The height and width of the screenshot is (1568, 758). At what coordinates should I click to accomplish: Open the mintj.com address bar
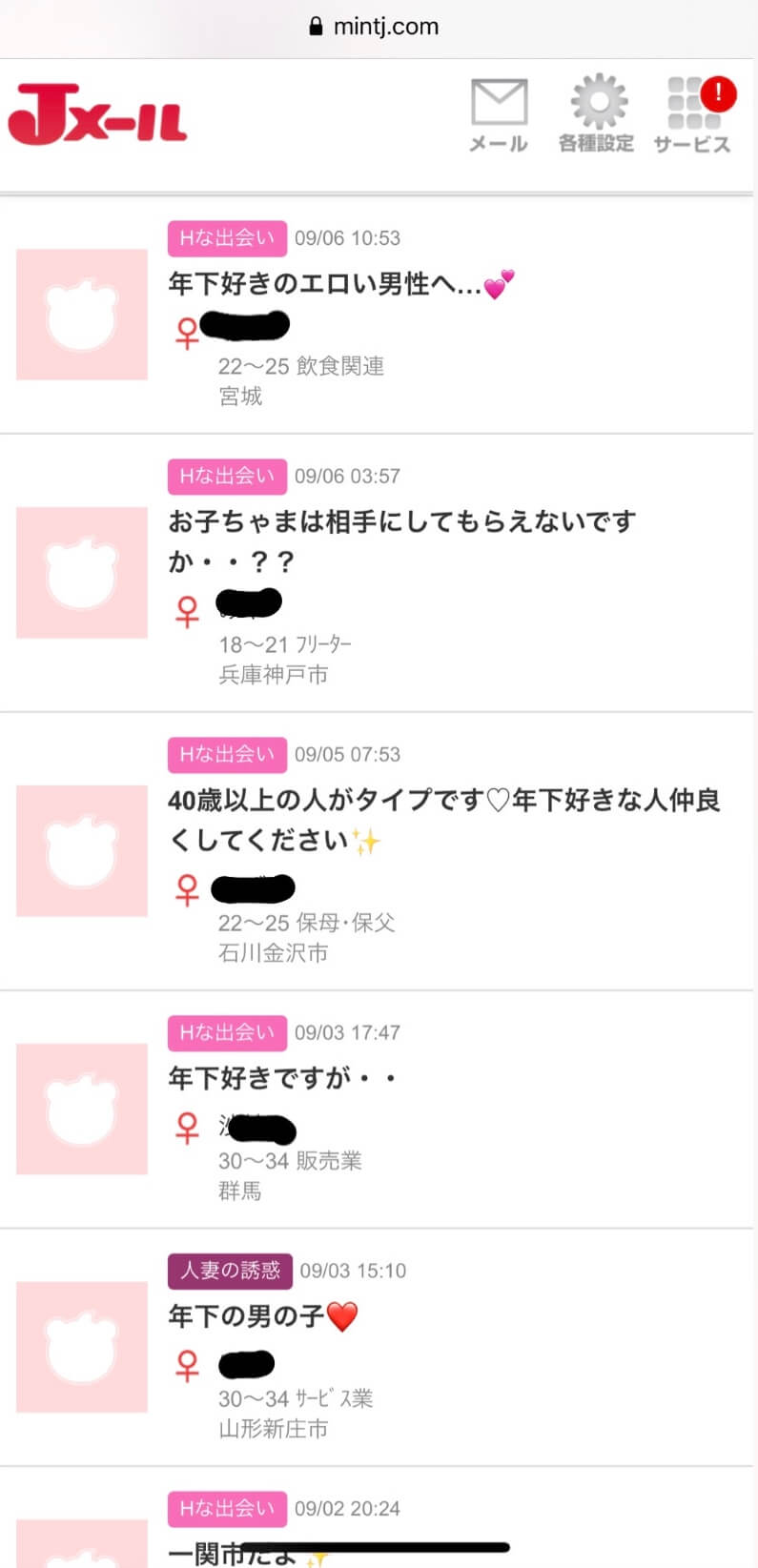point(379,27)
